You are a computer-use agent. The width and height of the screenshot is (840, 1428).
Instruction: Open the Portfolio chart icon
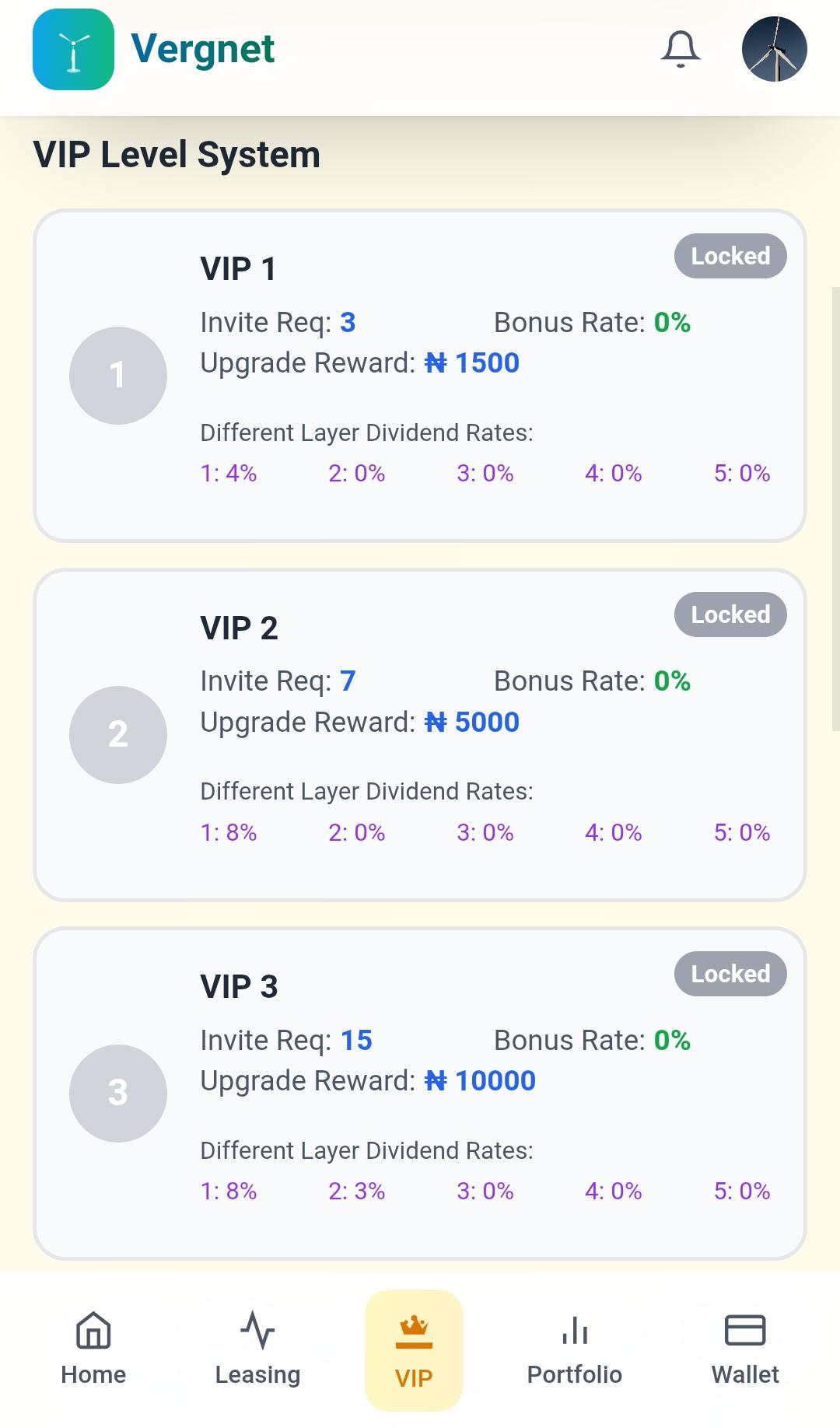[573, 1332]
